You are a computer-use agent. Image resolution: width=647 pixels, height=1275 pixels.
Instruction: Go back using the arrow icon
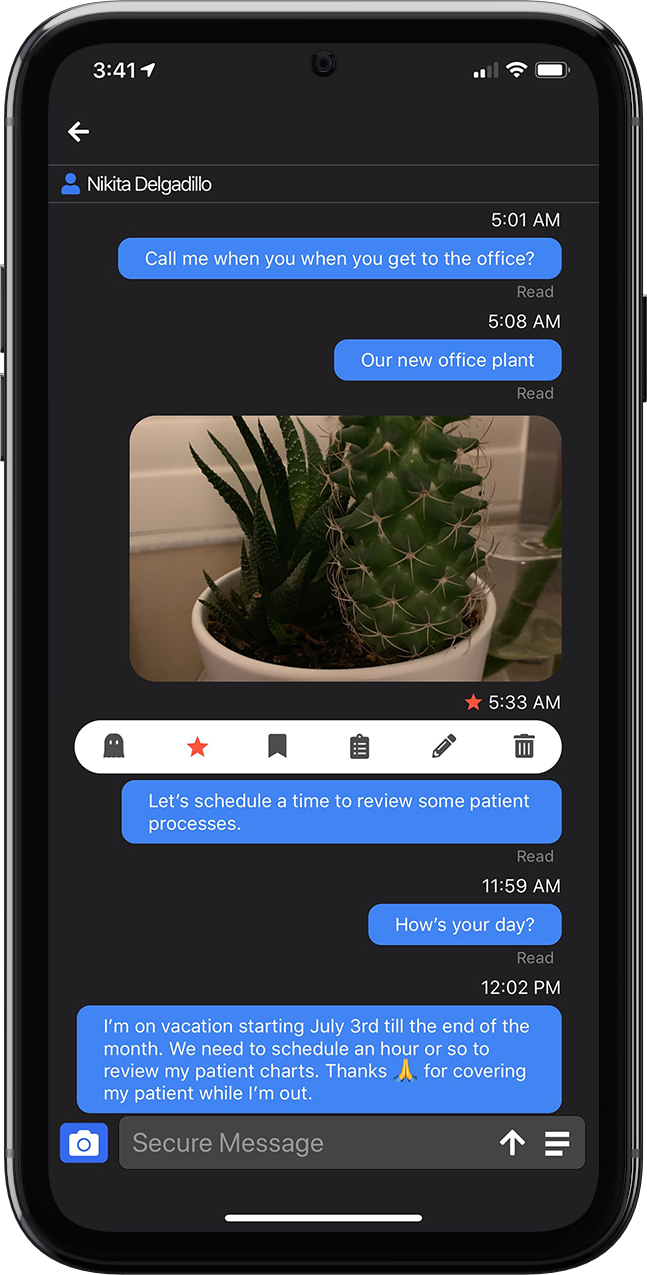pos(78,131)
